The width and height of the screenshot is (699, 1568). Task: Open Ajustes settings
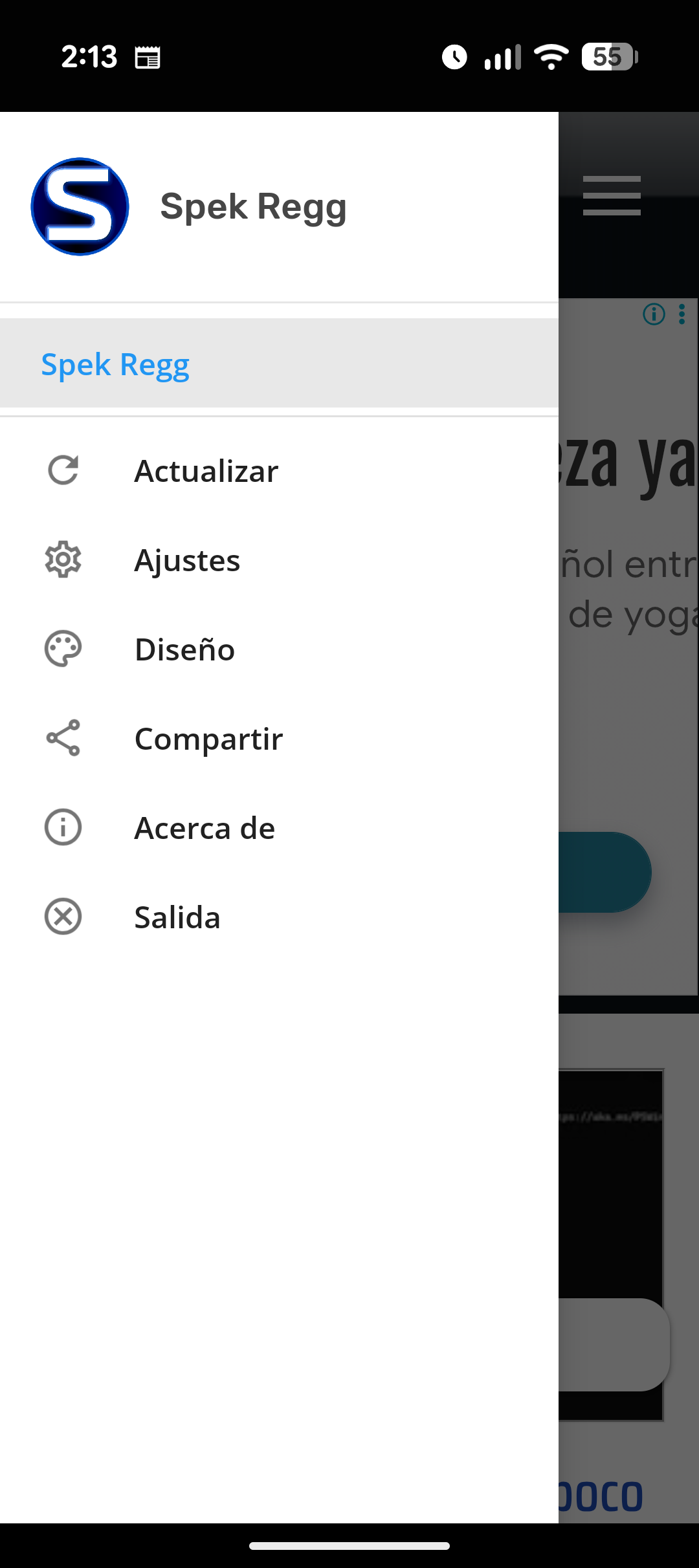(x=279, y=560)
